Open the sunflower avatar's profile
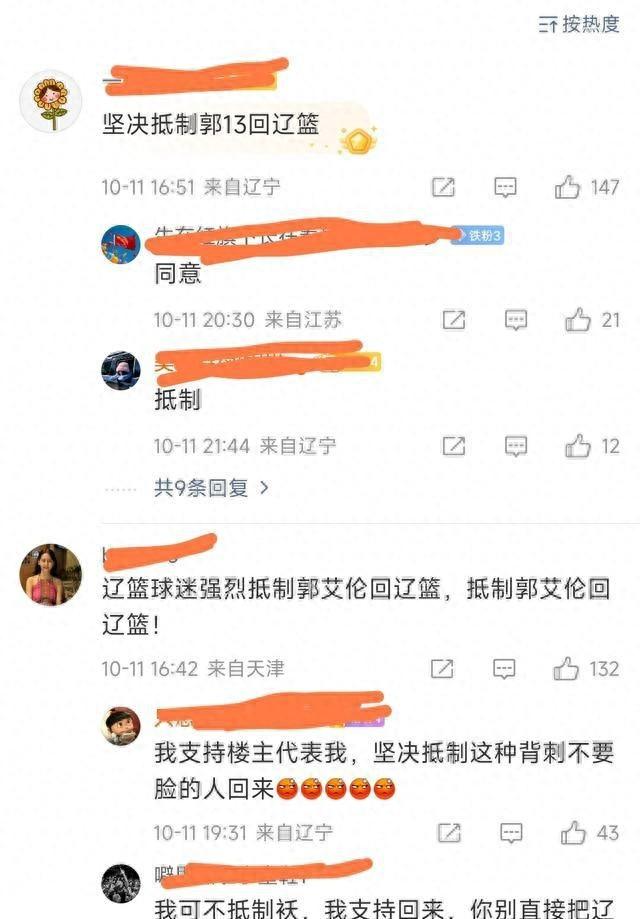This screenshot has width=640, height=919. [x=50, y=100]
